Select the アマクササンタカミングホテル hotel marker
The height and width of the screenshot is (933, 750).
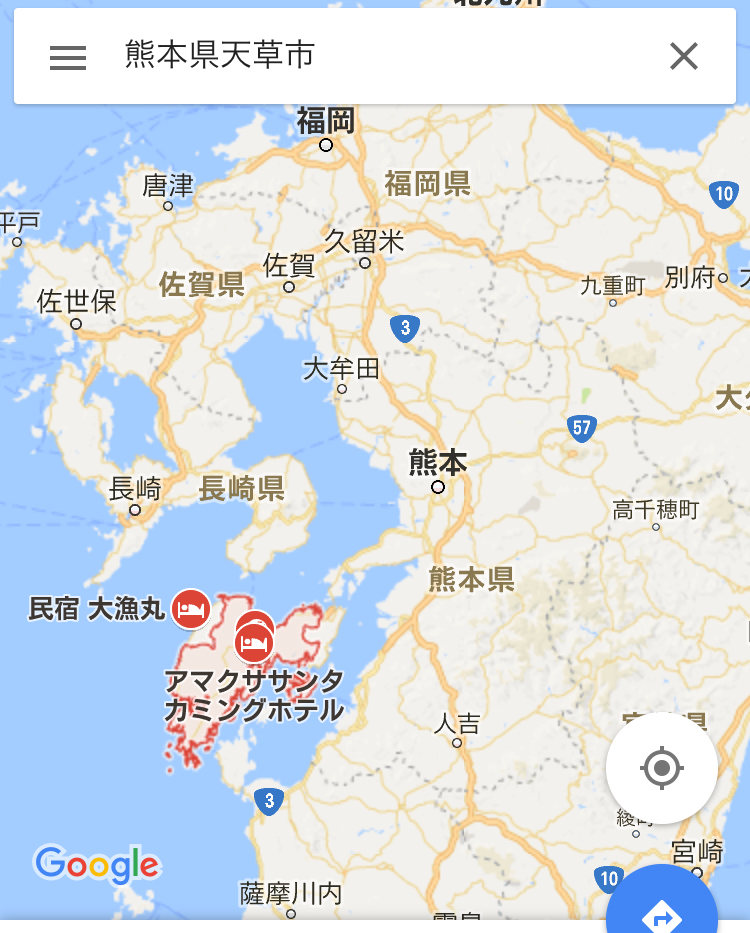(254, 643)
